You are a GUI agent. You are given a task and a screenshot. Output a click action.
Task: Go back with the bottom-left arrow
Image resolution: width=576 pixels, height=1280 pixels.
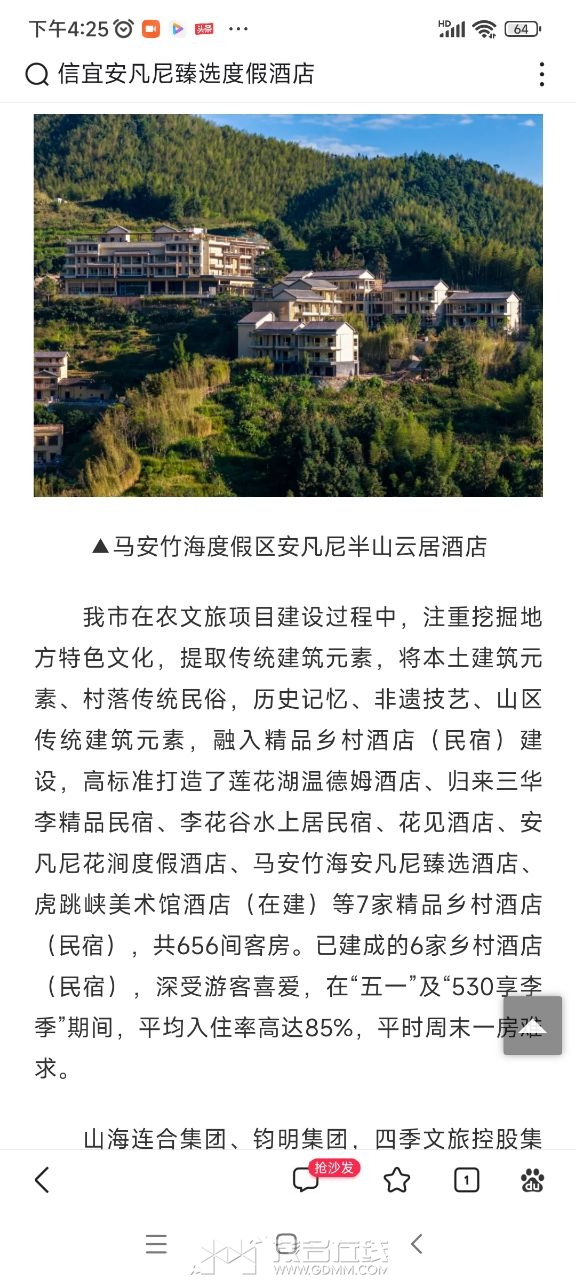point(42,1180)
